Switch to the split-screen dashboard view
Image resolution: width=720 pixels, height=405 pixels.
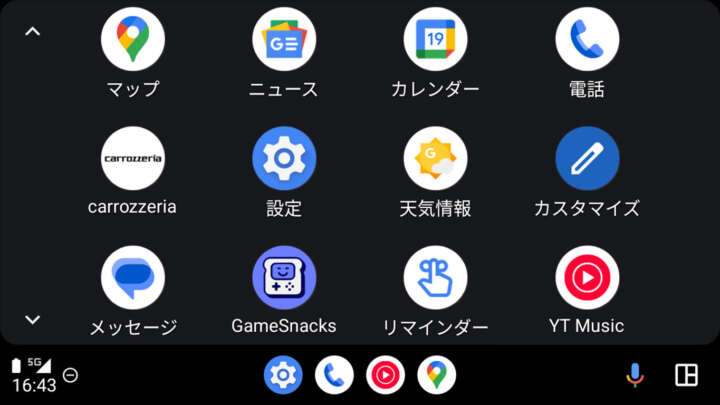pyautogui.click(x=686, y=375)
